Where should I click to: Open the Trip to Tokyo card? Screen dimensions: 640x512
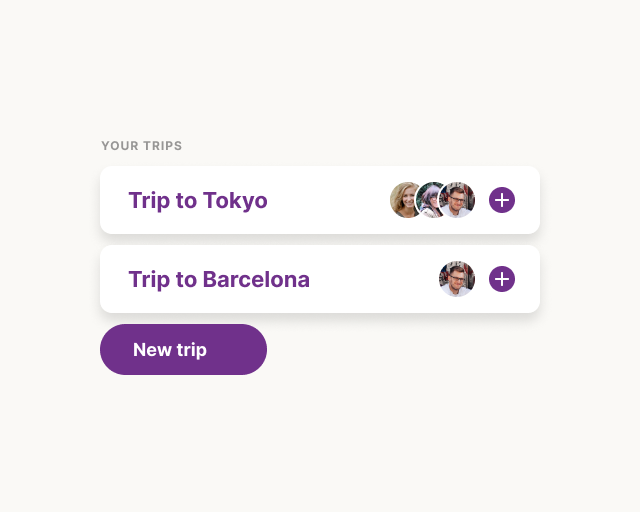(198, 201)
